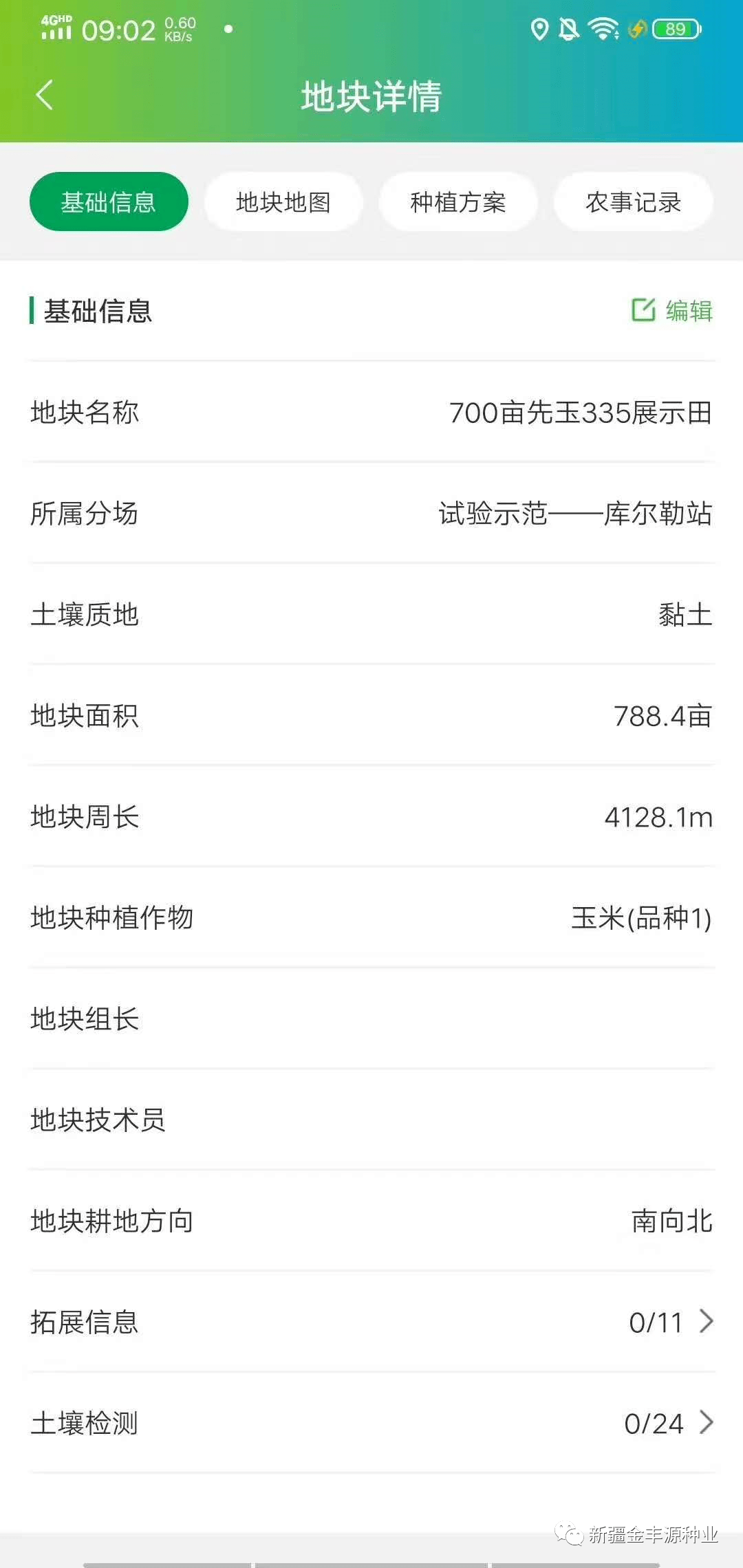
Task: View the 农事记录 tab
Action: click(633, 202)
